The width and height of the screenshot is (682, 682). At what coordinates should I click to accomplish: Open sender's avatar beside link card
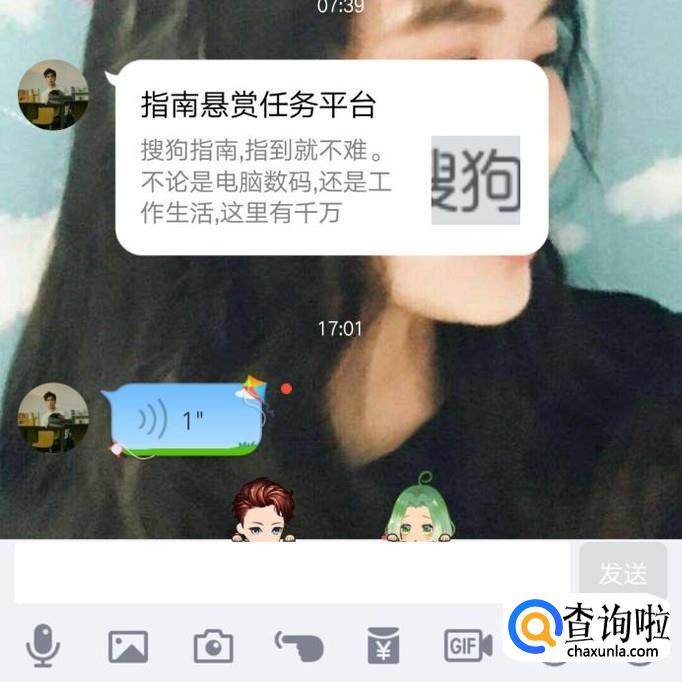point(54,95)
